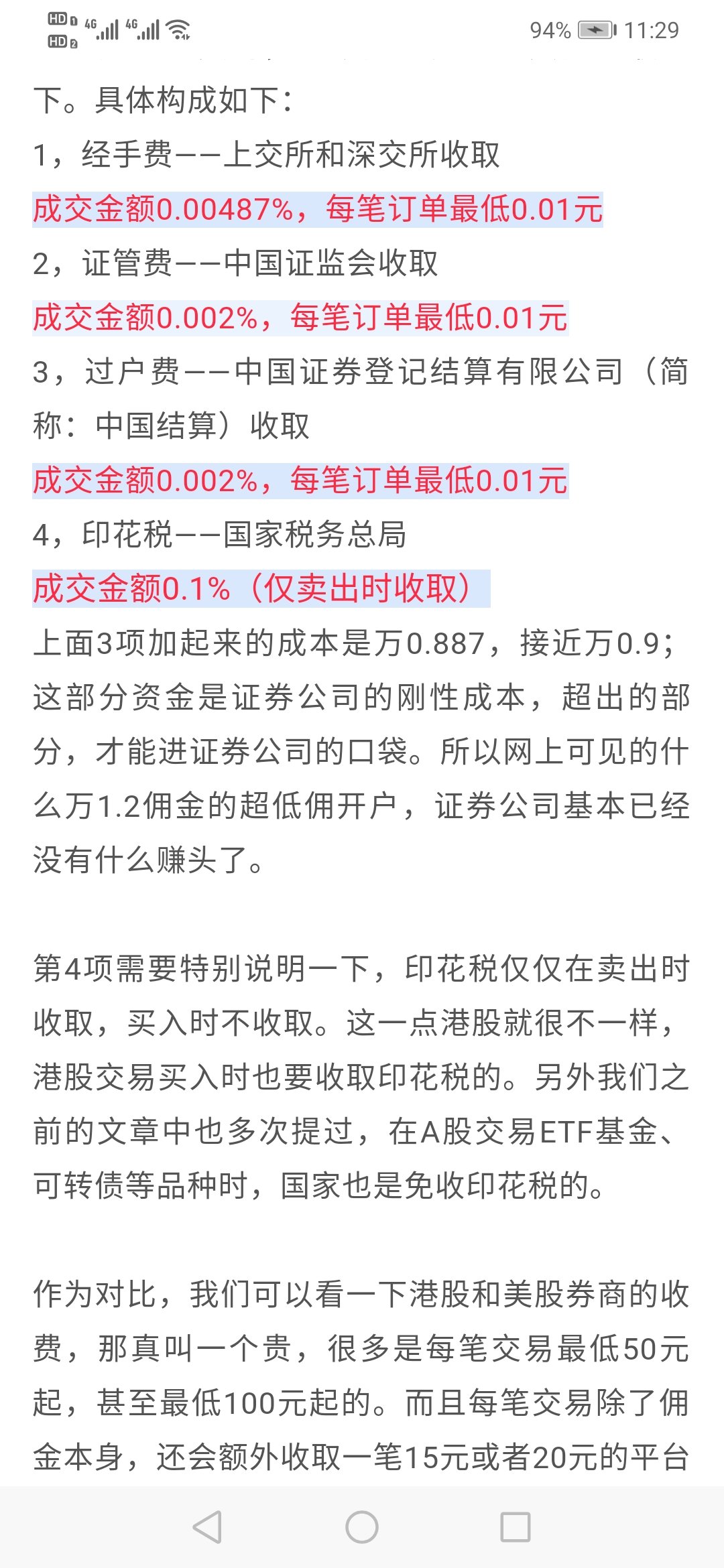The height and width of the screenshot is (1568, 724).
Task: Tap the system back button
Action: pos(207,1527)
